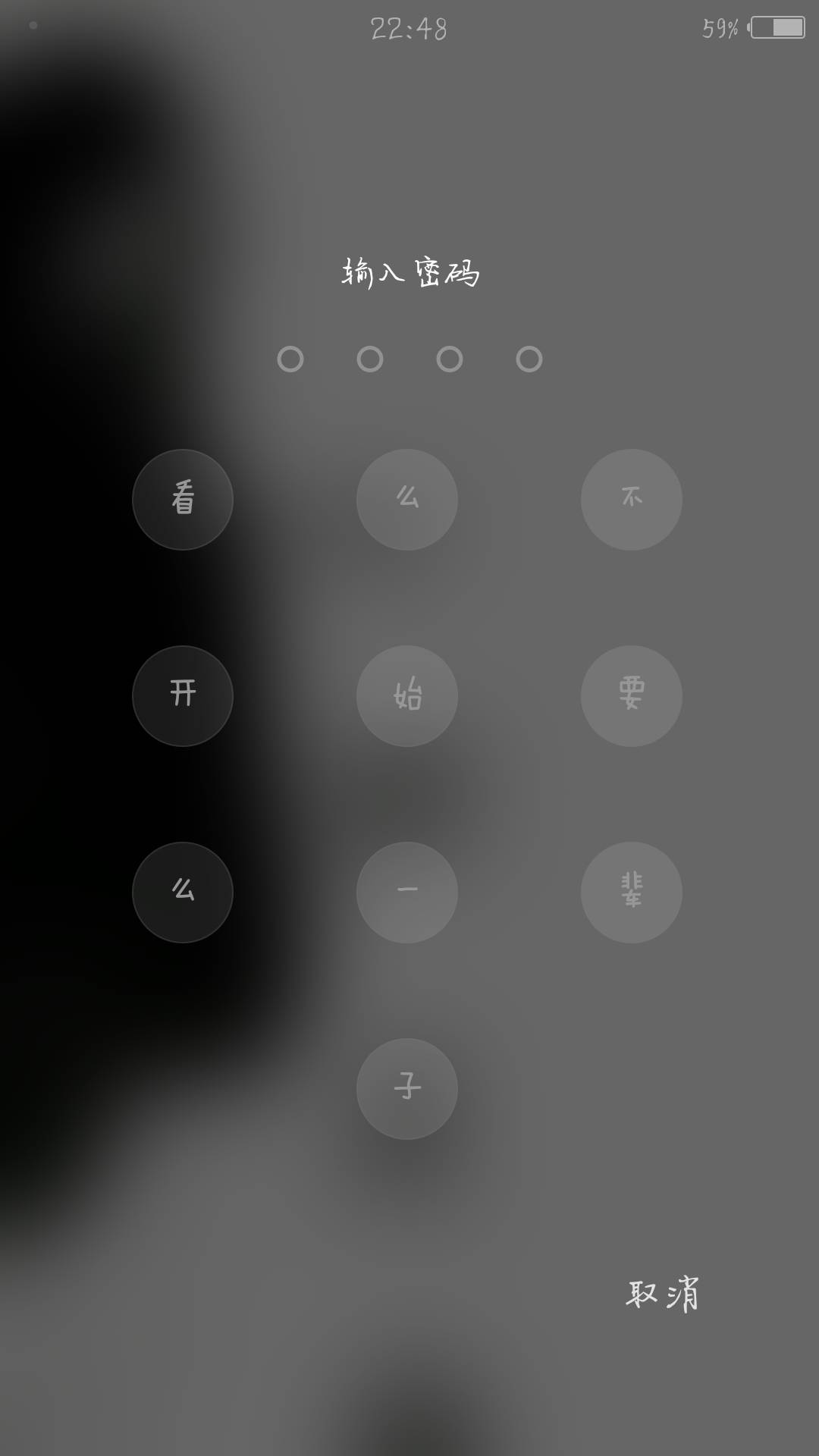Tap the 看 keypad key
The image size is (819, 1456).
tap(183, 500)
